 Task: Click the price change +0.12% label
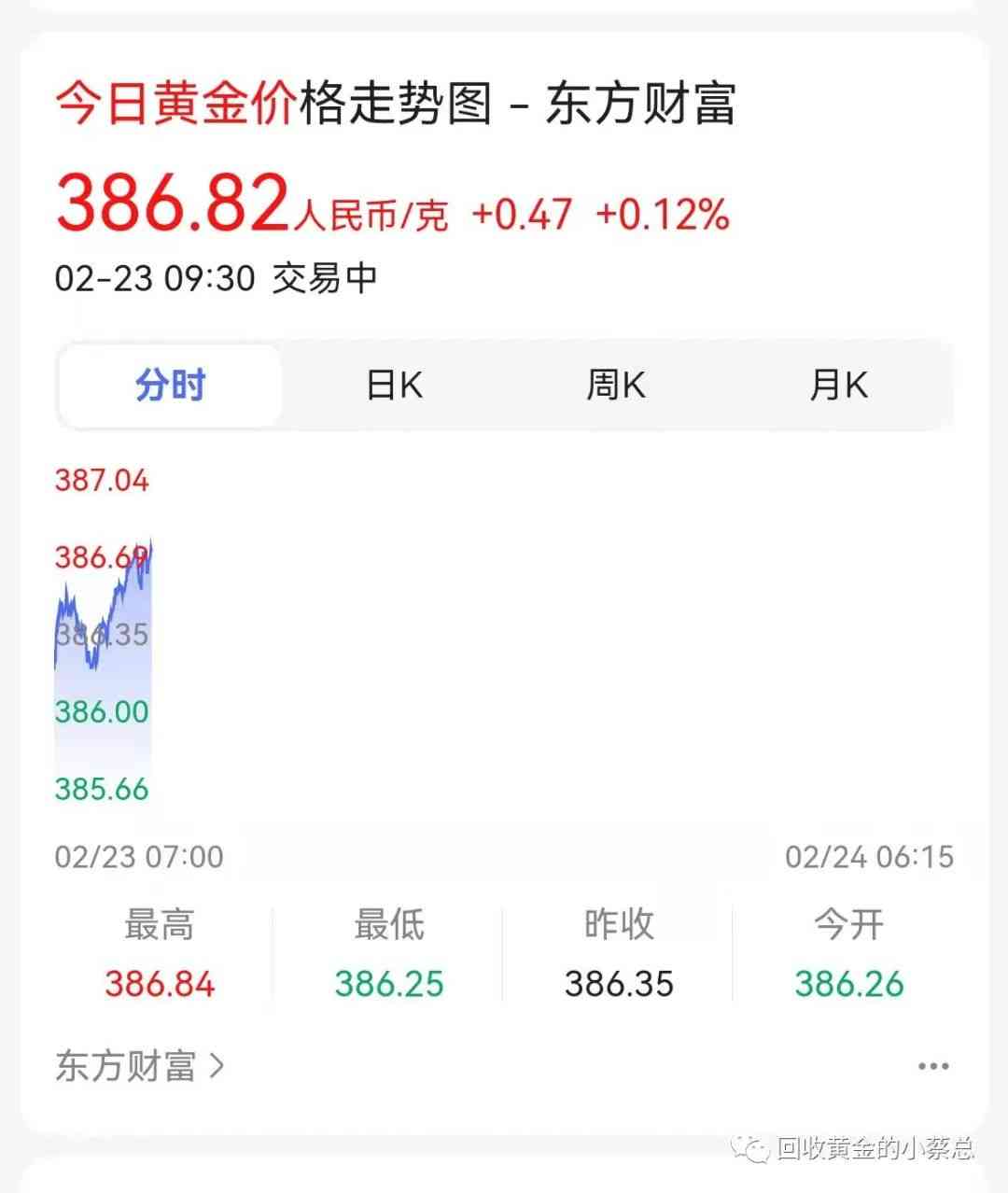click(663, 213)
